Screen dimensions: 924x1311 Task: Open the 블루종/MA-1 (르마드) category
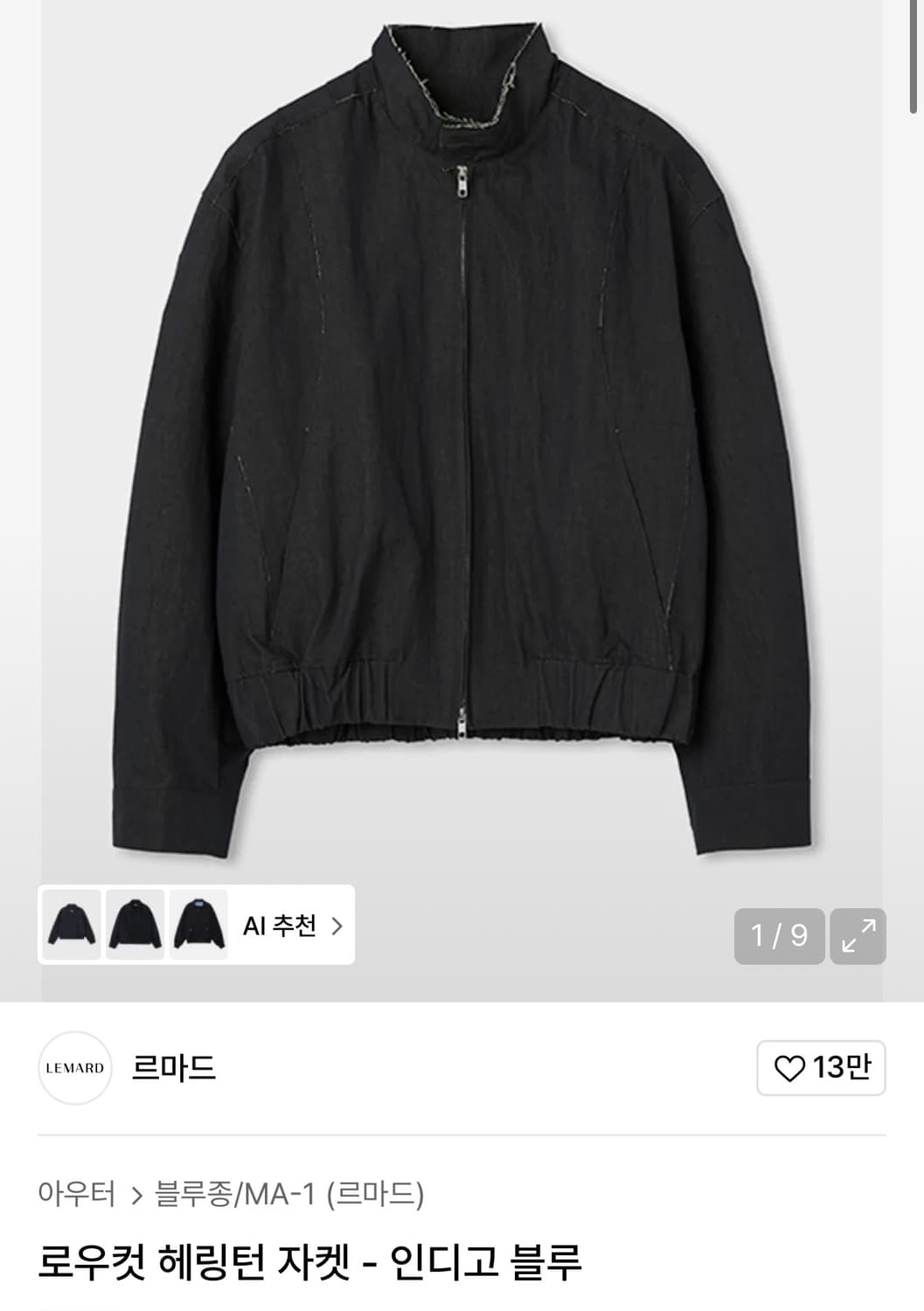tap(289, 1193)
